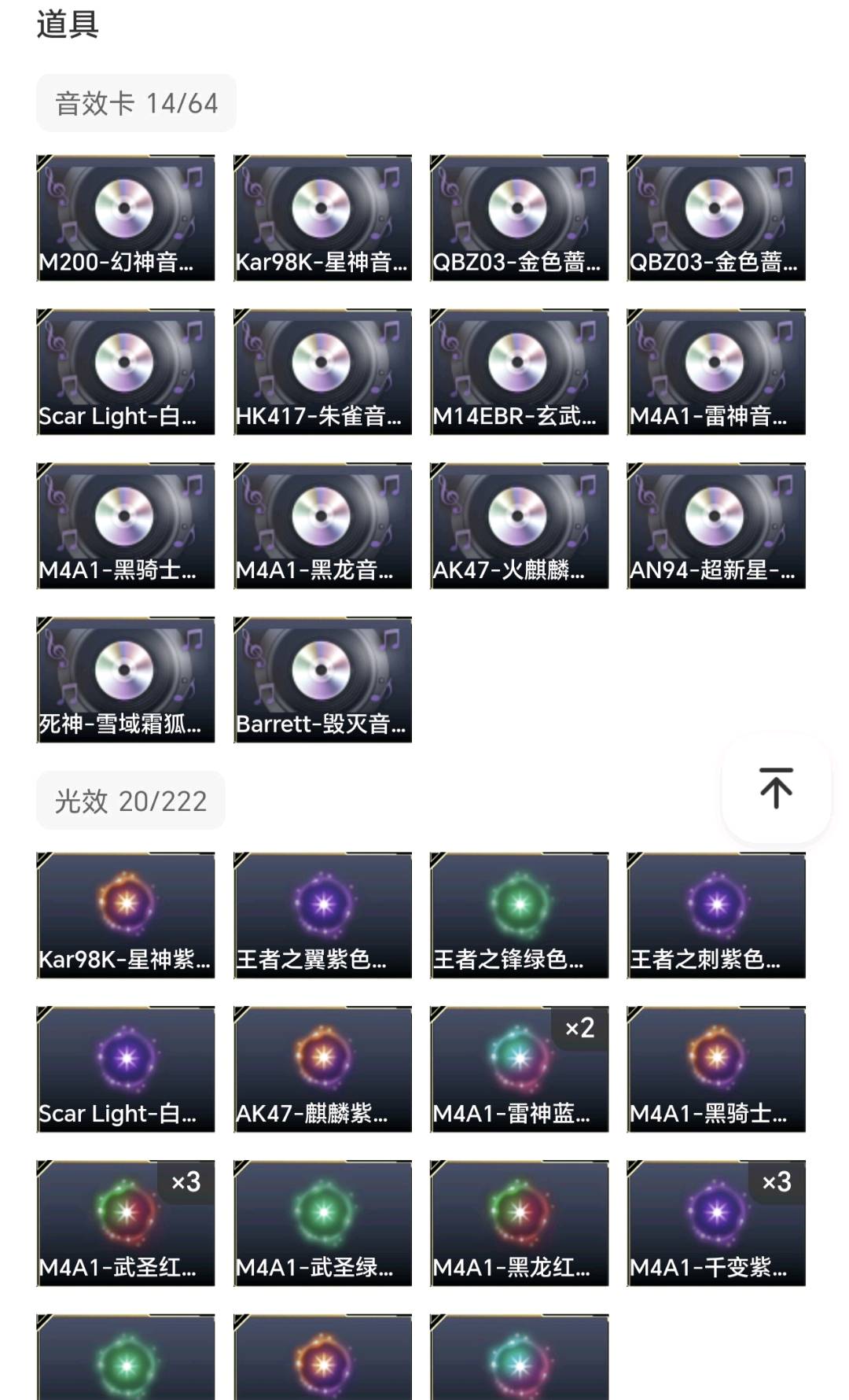Open the M200-幻神 sound card

pos(126,218)
